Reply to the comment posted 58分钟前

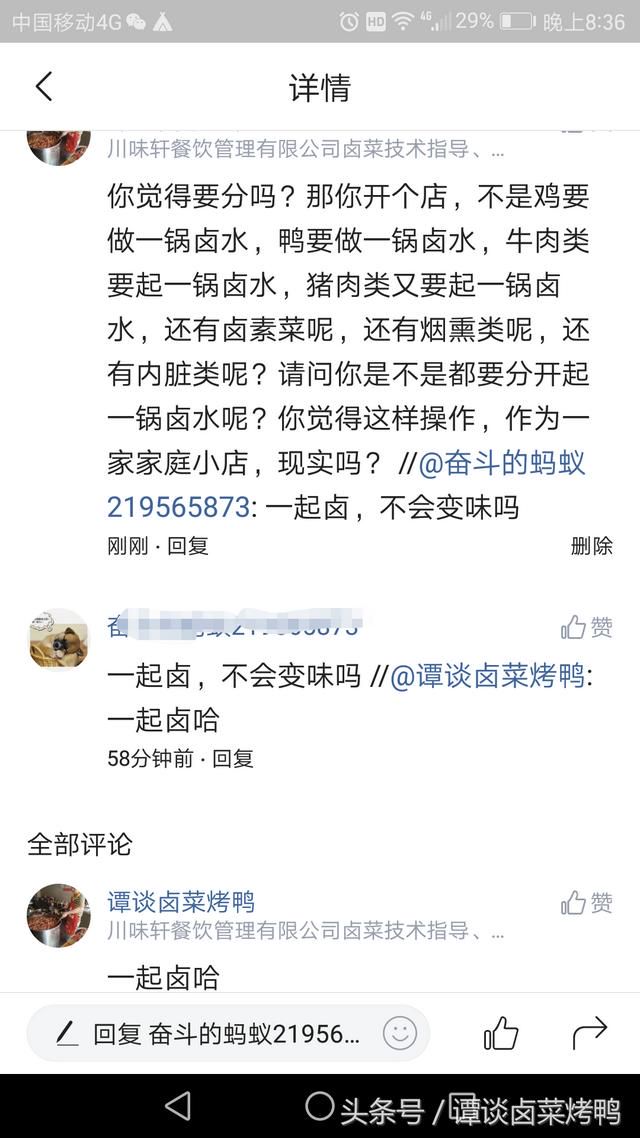[x=232, y=759]
